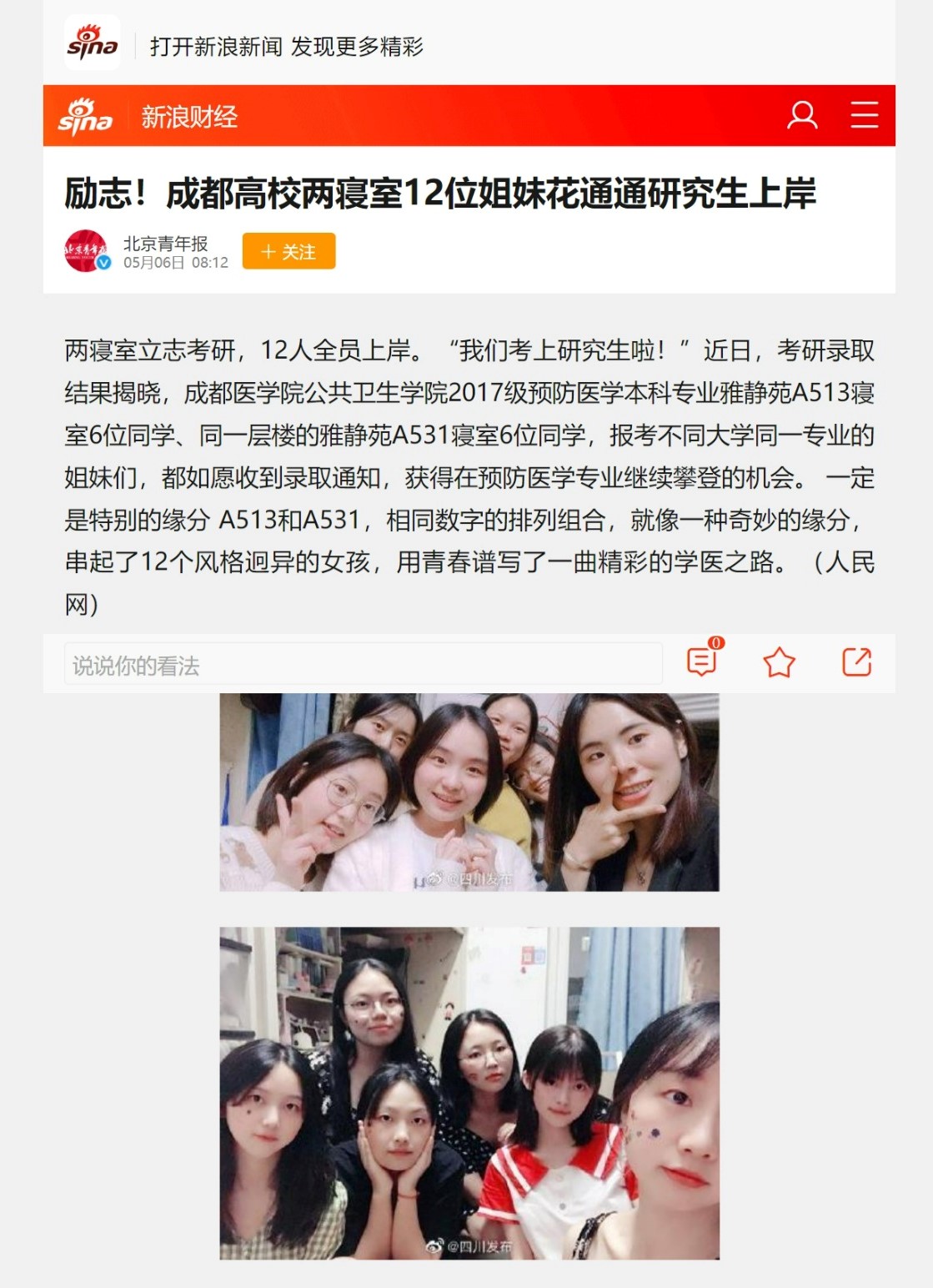The image size is (933, 1288).
Task: Share this article
Action: pyautogui.click(x=856, y=662)
